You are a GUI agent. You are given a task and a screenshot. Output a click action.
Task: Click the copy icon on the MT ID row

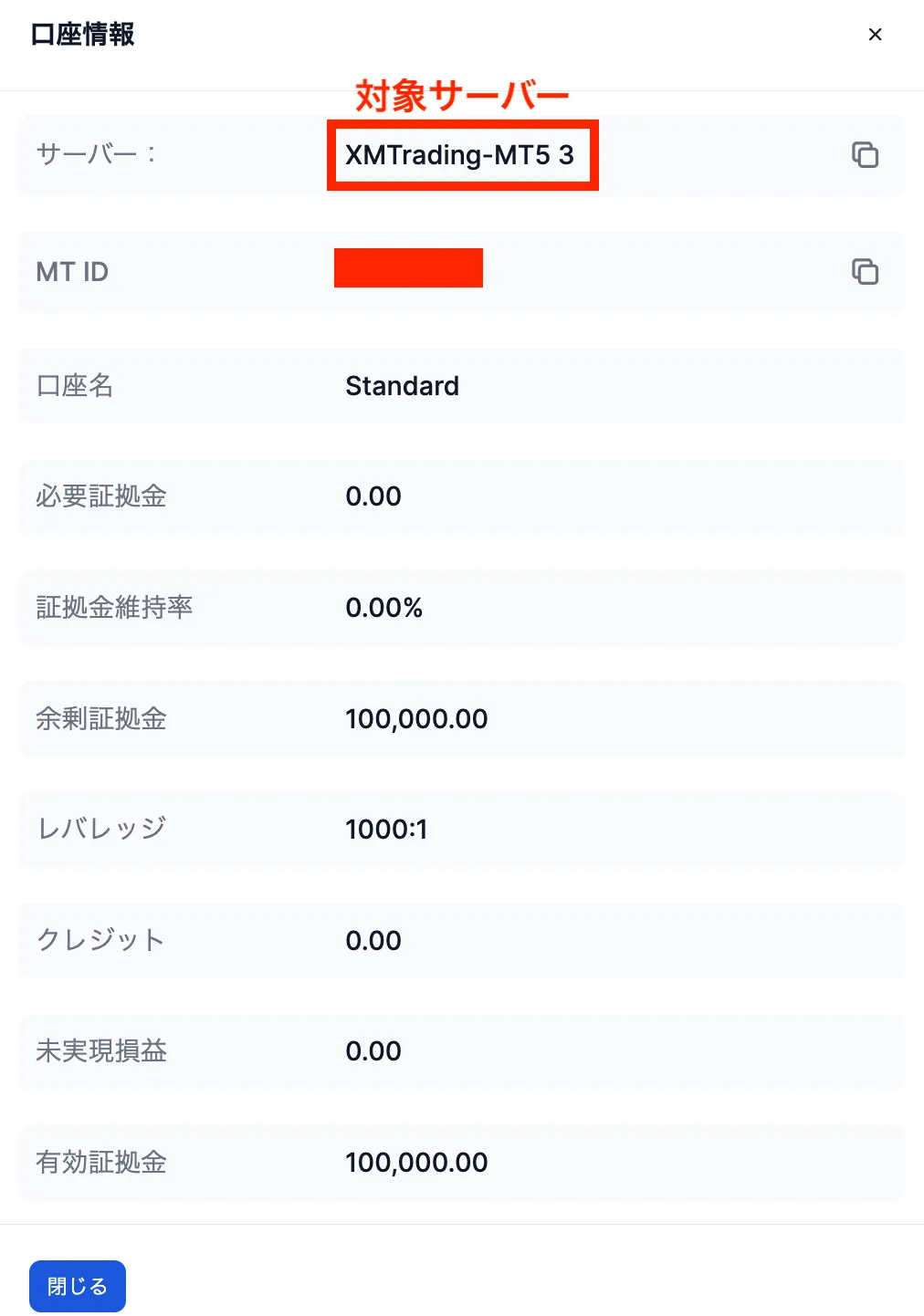tap(865, 271)
